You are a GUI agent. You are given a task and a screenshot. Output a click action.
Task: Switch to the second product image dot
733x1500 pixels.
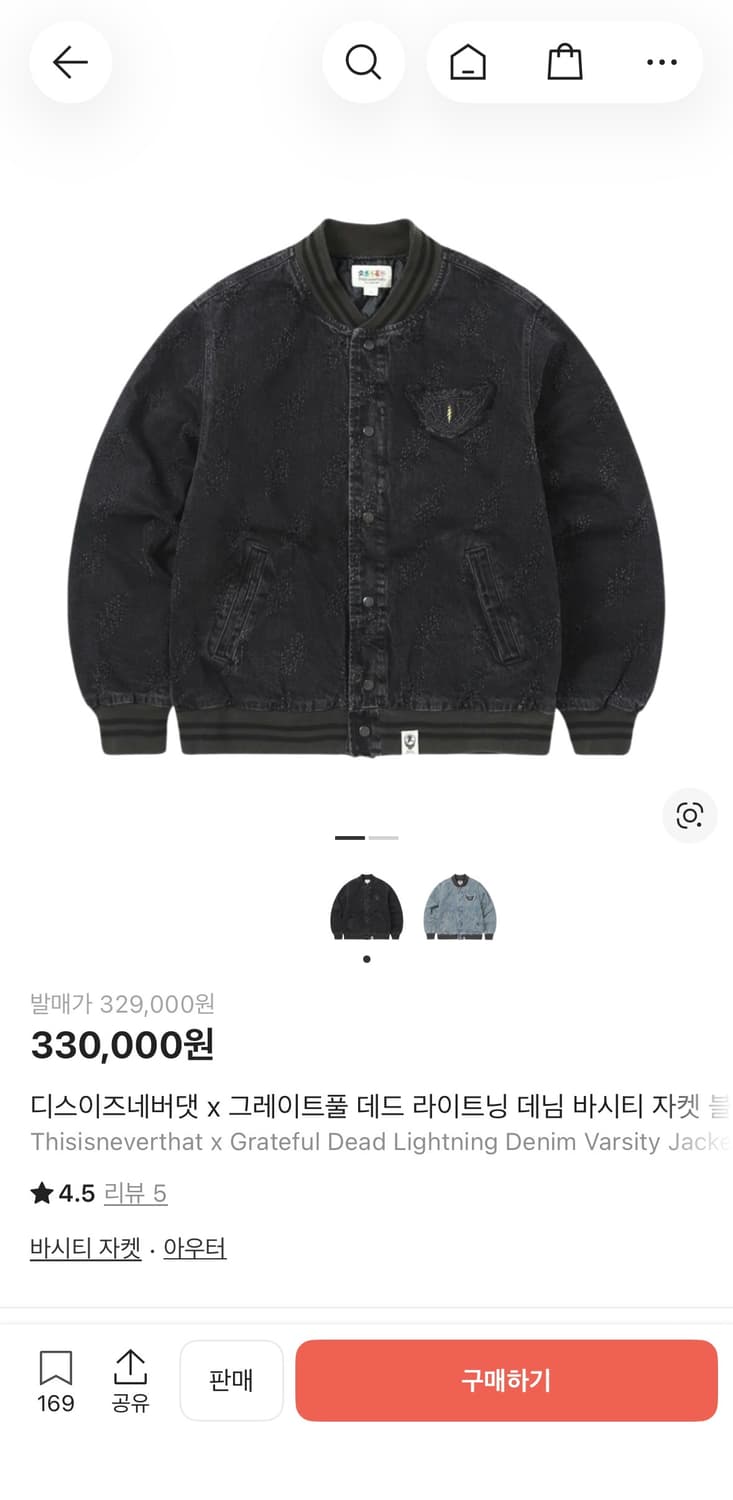tap(385, 838)
